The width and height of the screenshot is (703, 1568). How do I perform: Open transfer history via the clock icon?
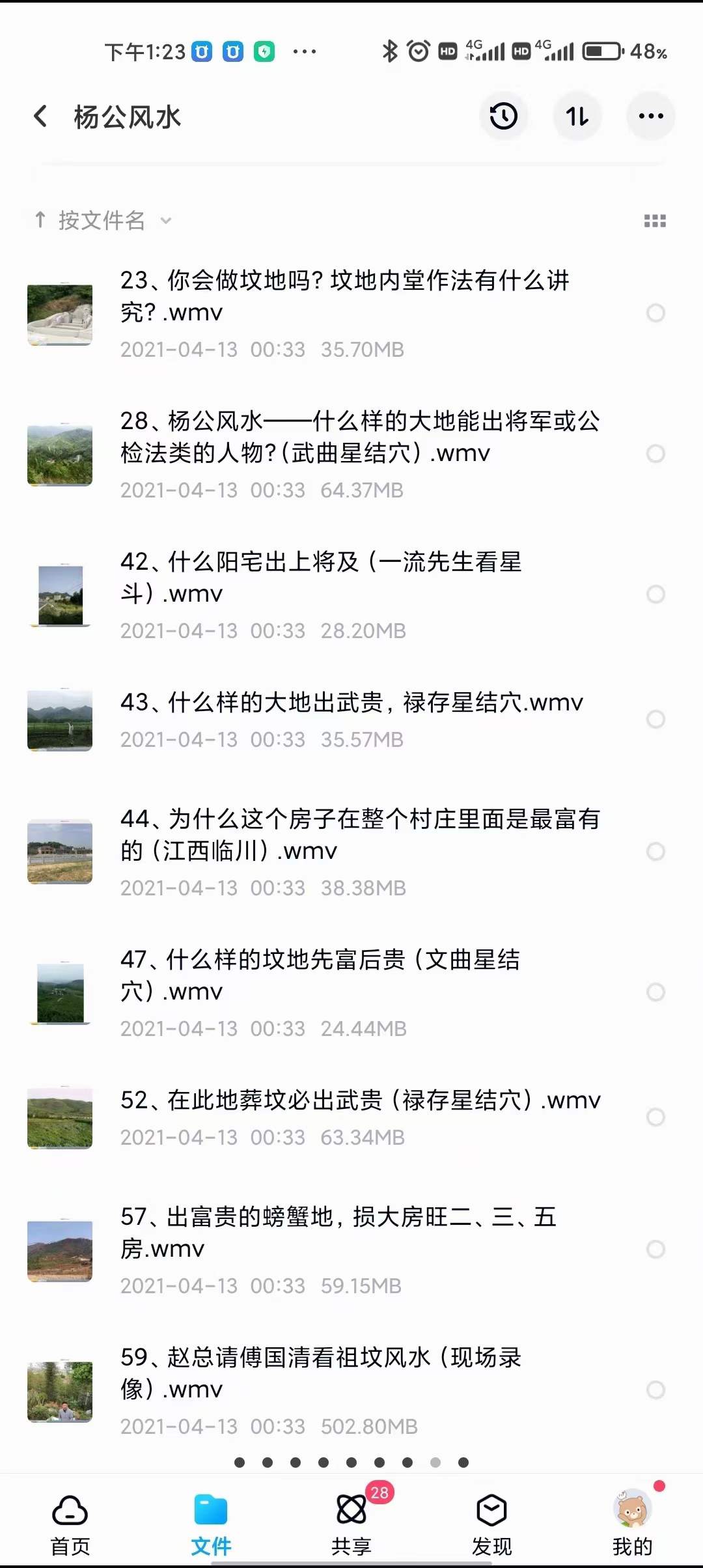(503, 116)
